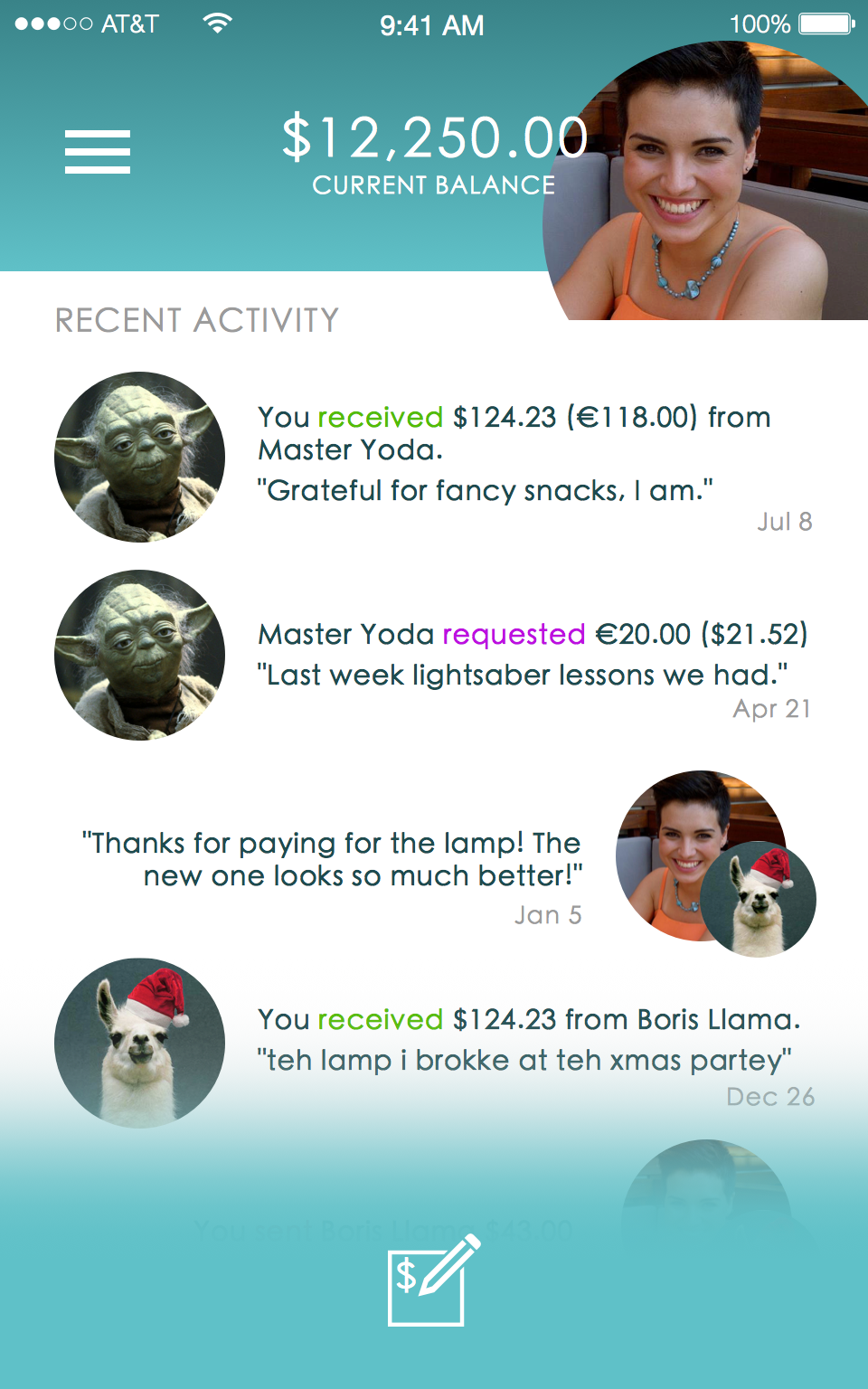Open the Dec 26 payment from Boris Llama
The width and height of the screenshot is (868, 1389).
(x=434, y=1043)
